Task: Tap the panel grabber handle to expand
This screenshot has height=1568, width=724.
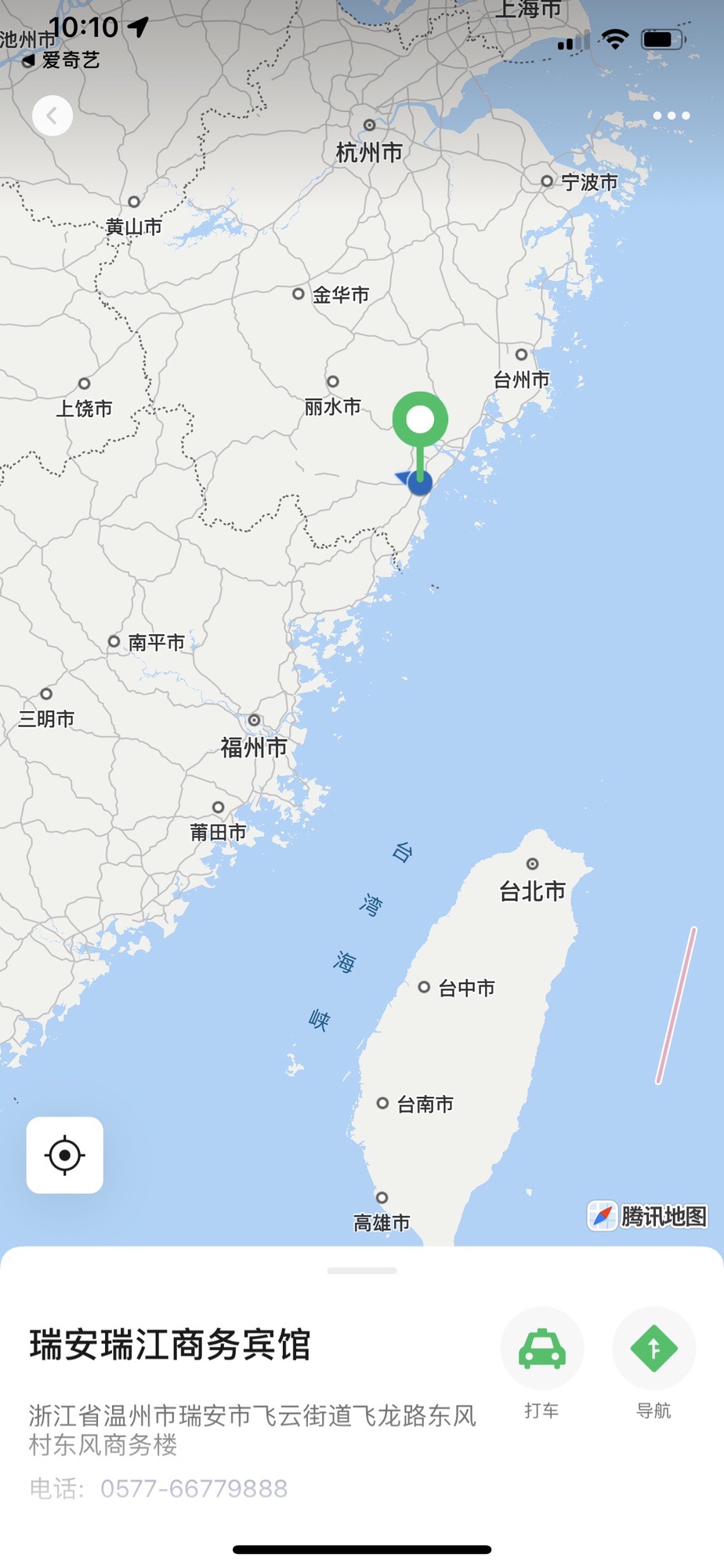Action: pos(362,1271)
